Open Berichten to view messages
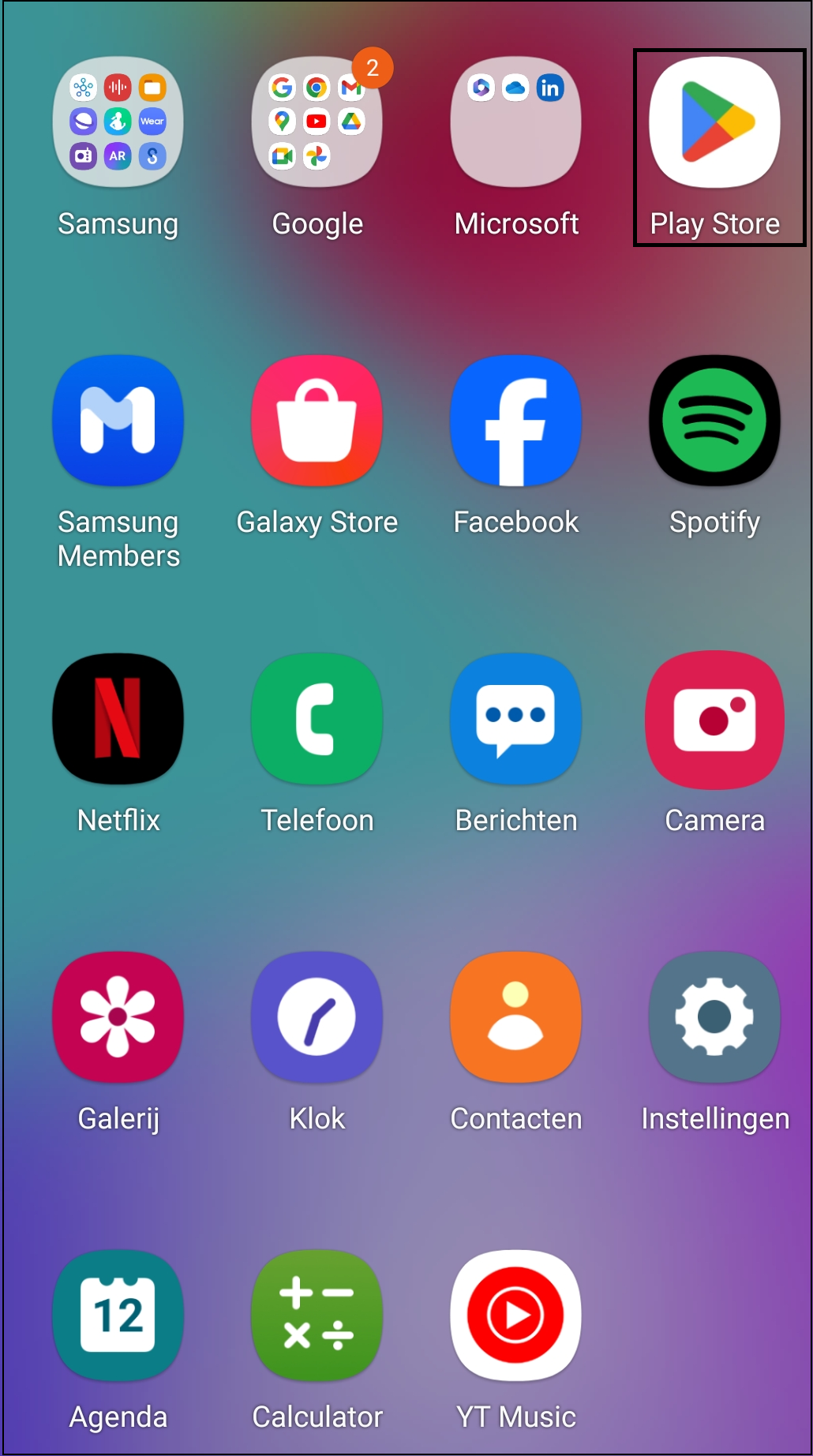 pos(515,719)
